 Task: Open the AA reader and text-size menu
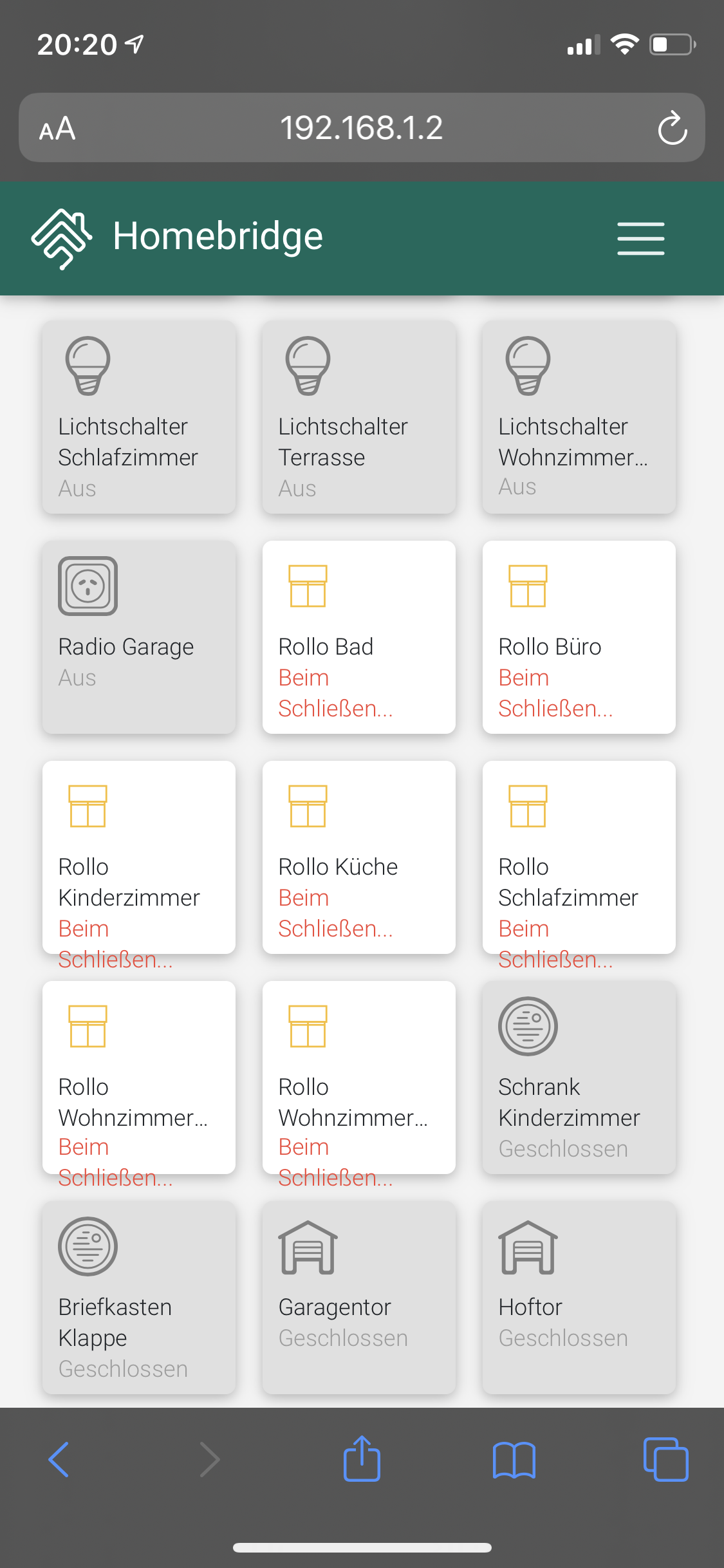[57, 128]
